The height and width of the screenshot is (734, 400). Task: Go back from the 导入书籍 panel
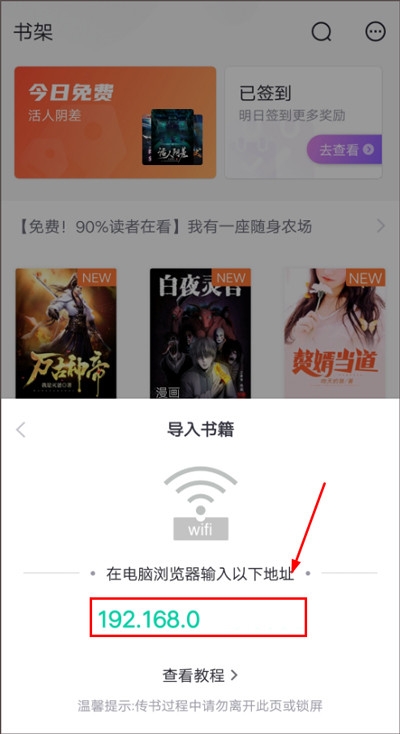(x=21, y=430)
